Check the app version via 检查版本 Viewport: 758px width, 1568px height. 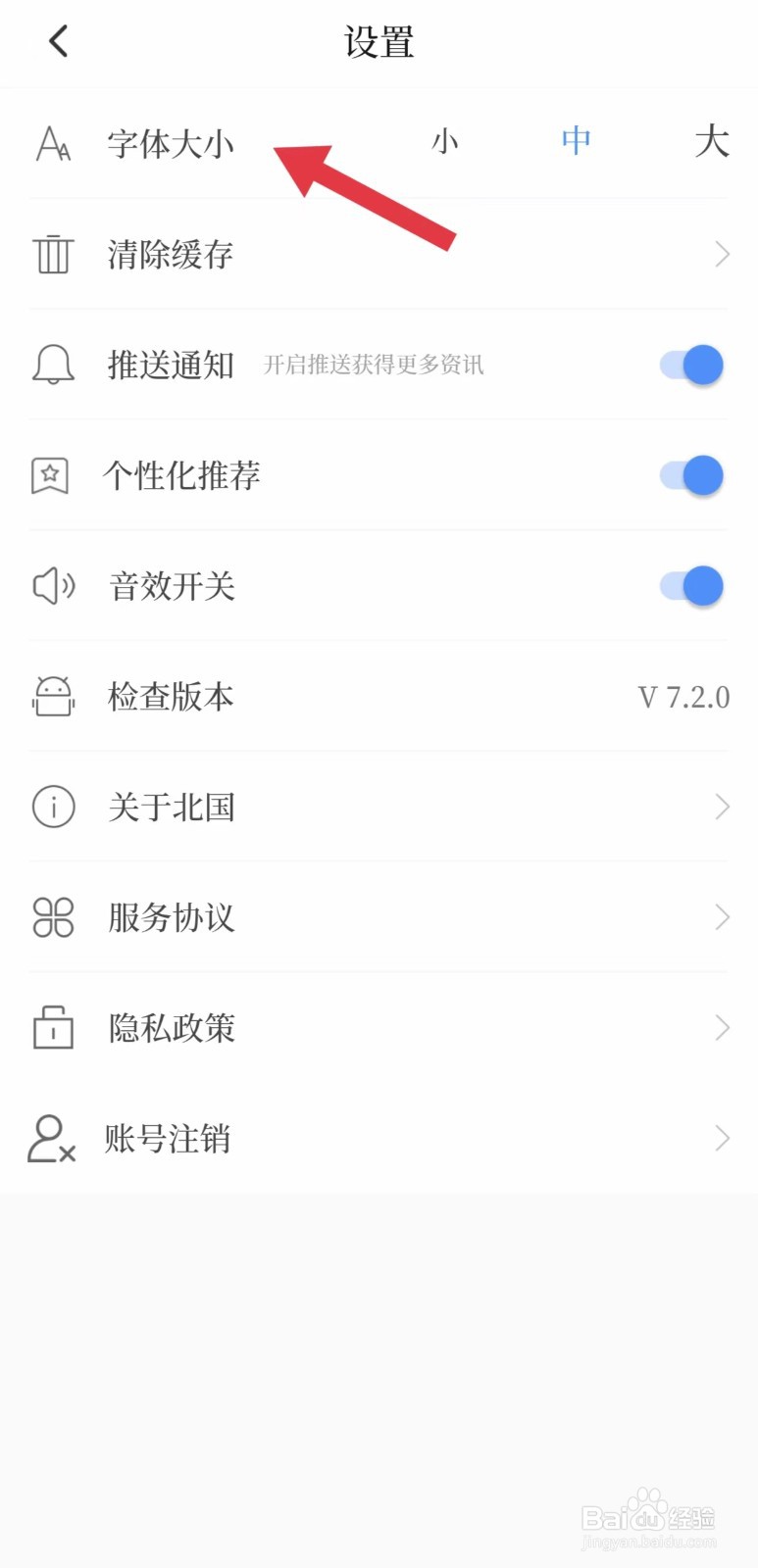(x=379, y=697)
